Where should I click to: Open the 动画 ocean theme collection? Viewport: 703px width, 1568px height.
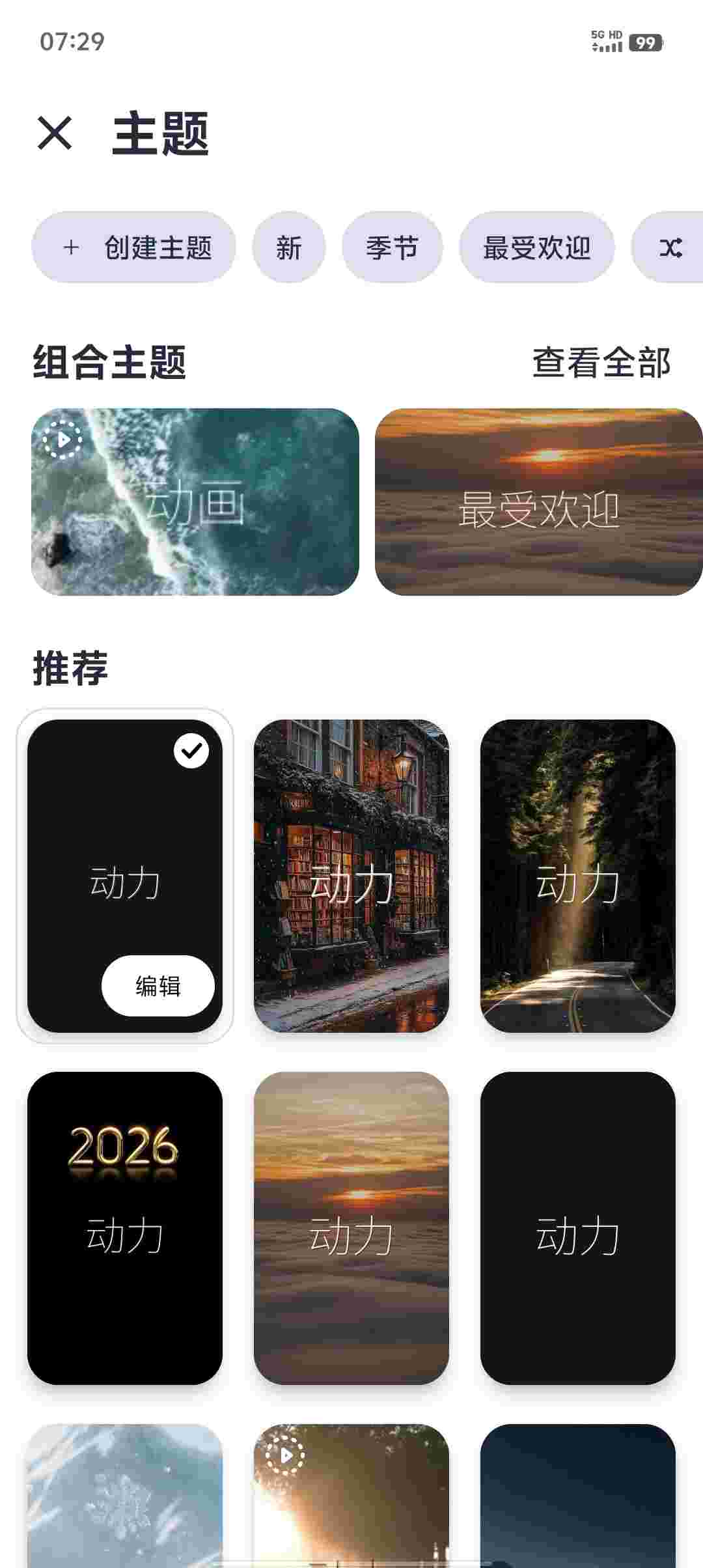pos(195,501)
